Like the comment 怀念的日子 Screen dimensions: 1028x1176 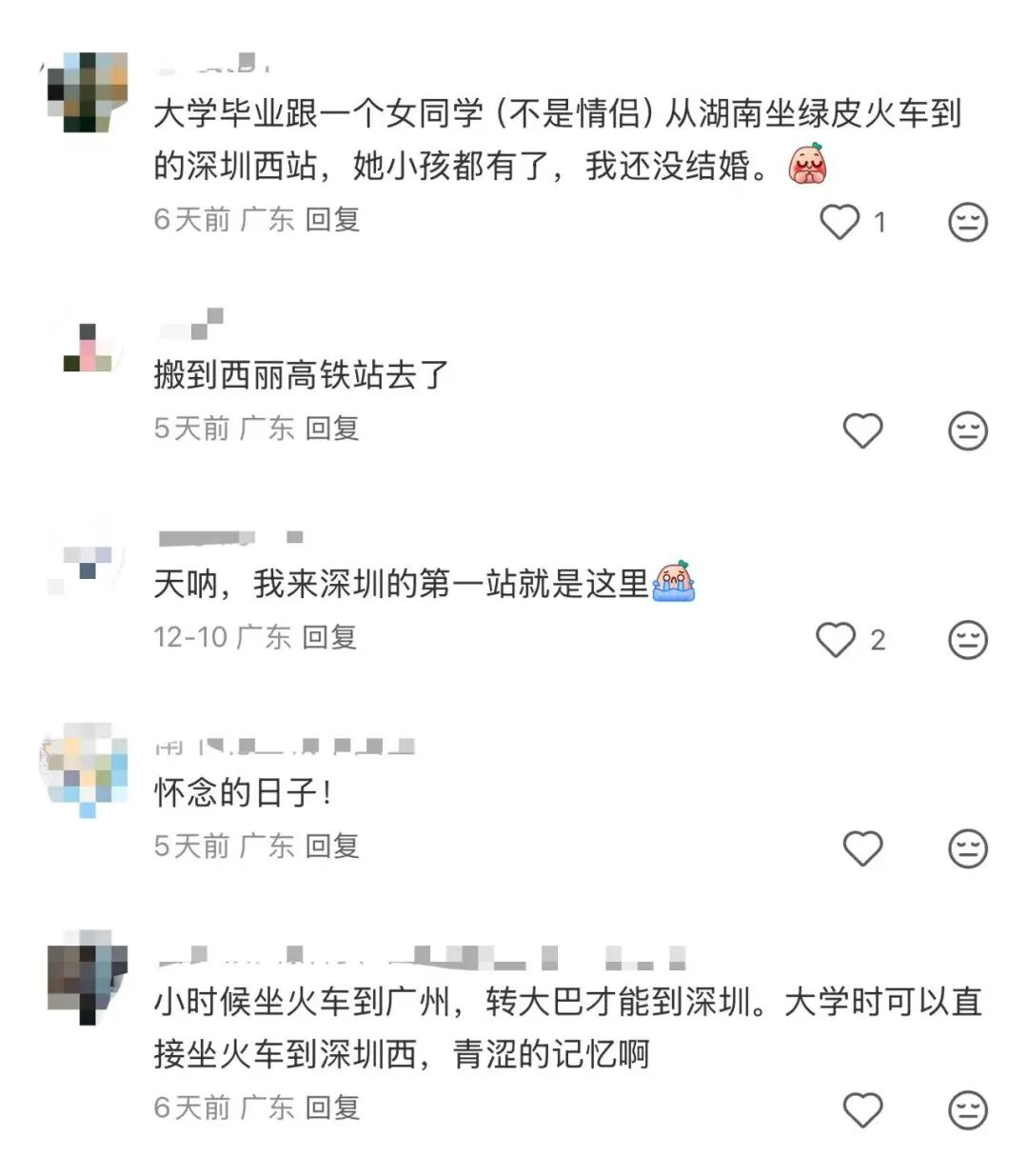pyautogui.click(x=862, y=847)
